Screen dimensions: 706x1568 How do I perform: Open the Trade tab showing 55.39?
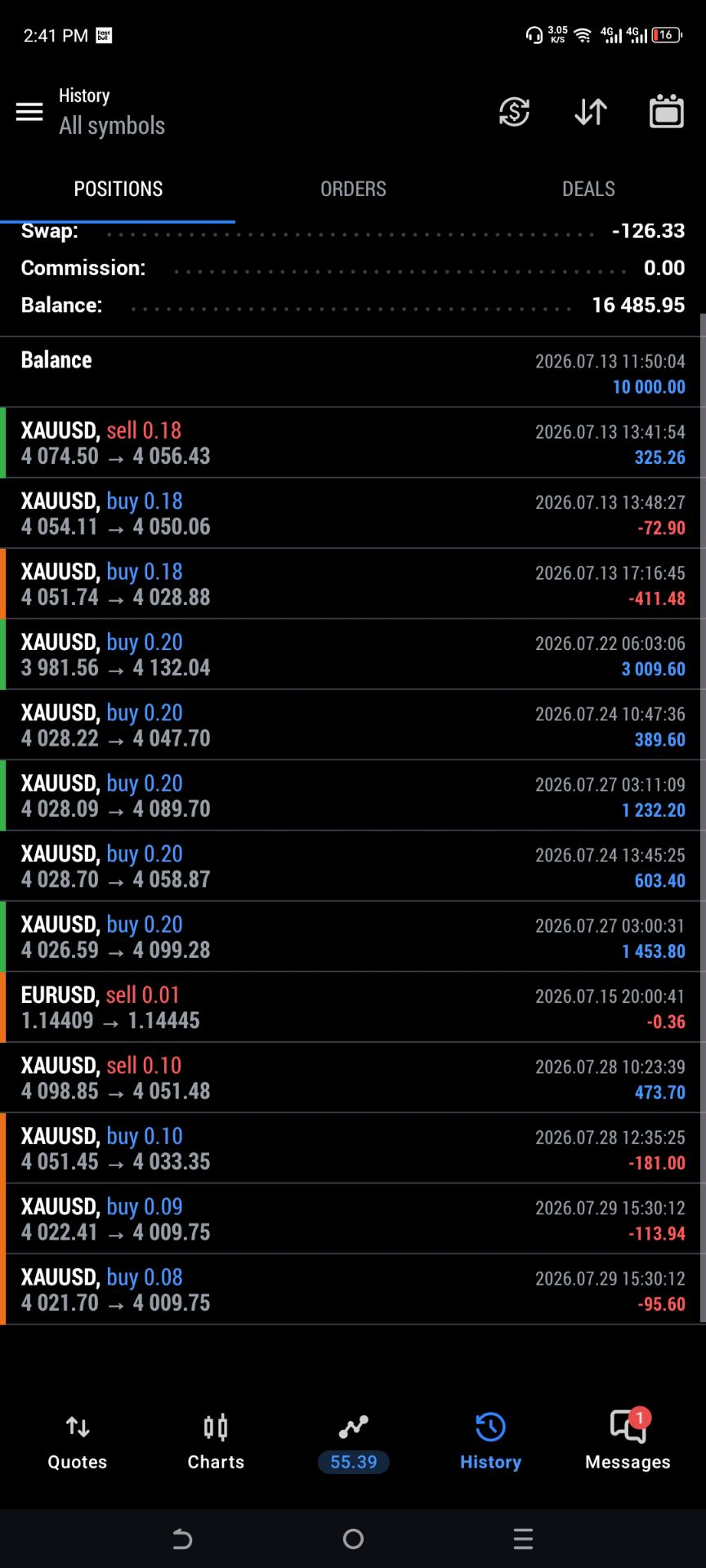(353, 1442)
